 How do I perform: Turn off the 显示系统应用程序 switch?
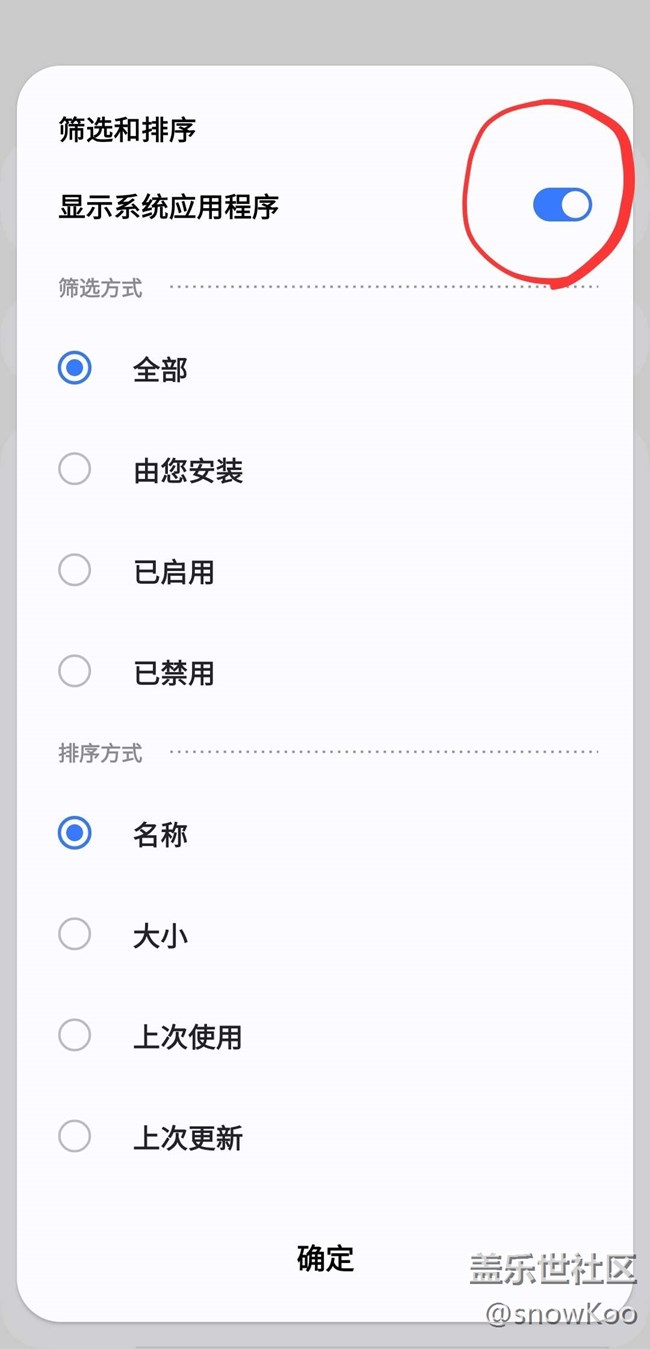562,205
